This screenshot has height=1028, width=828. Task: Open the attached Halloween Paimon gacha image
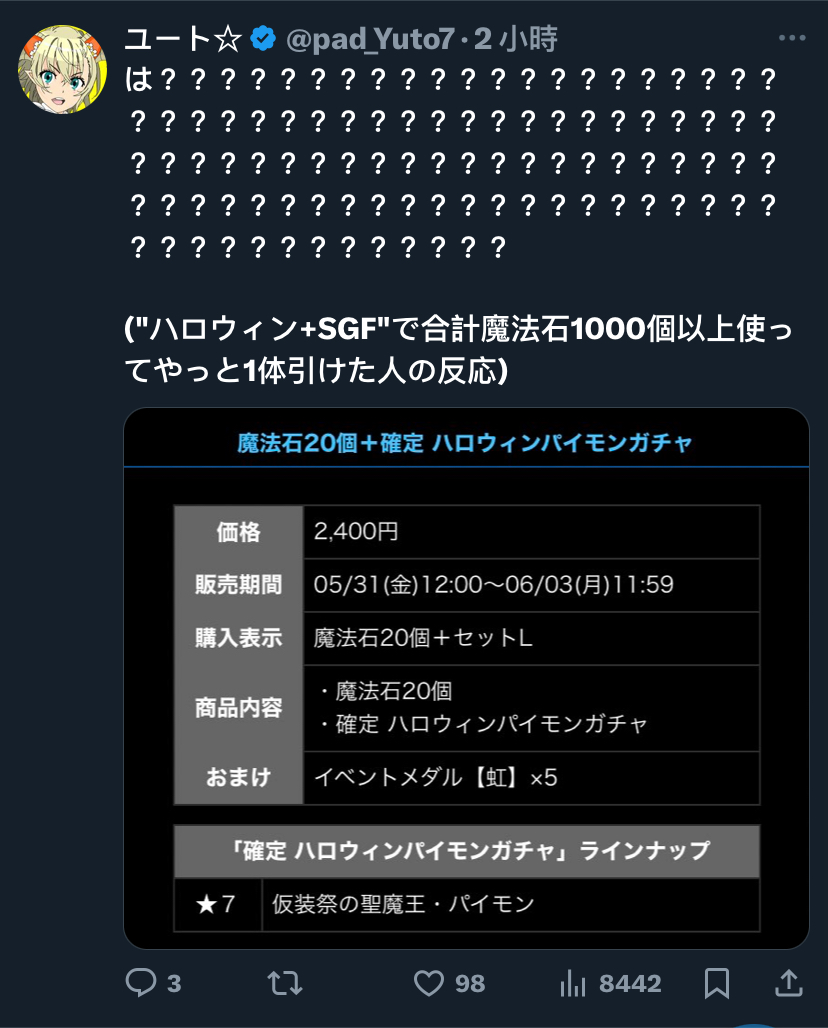(466, 678)
